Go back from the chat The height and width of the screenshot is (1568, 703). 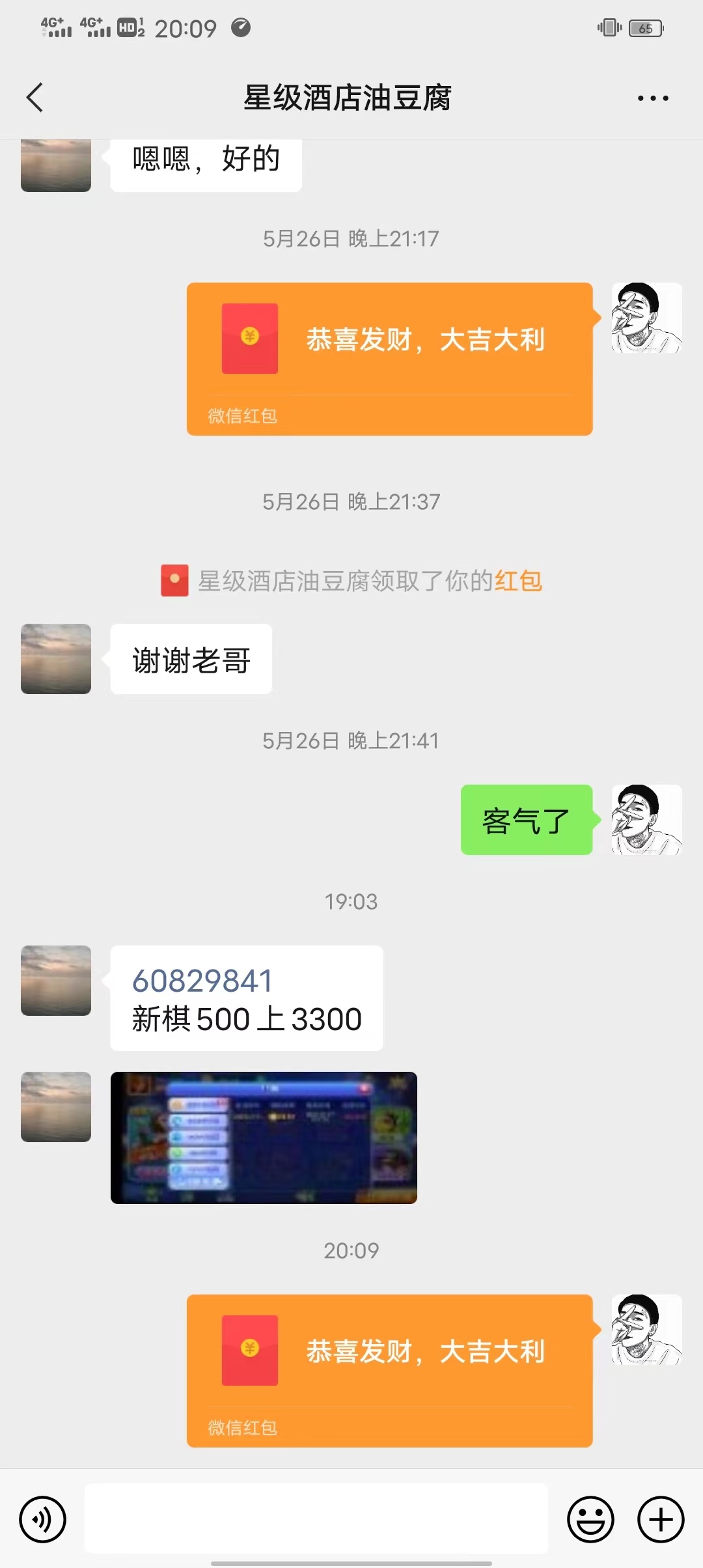click(35, 98)
